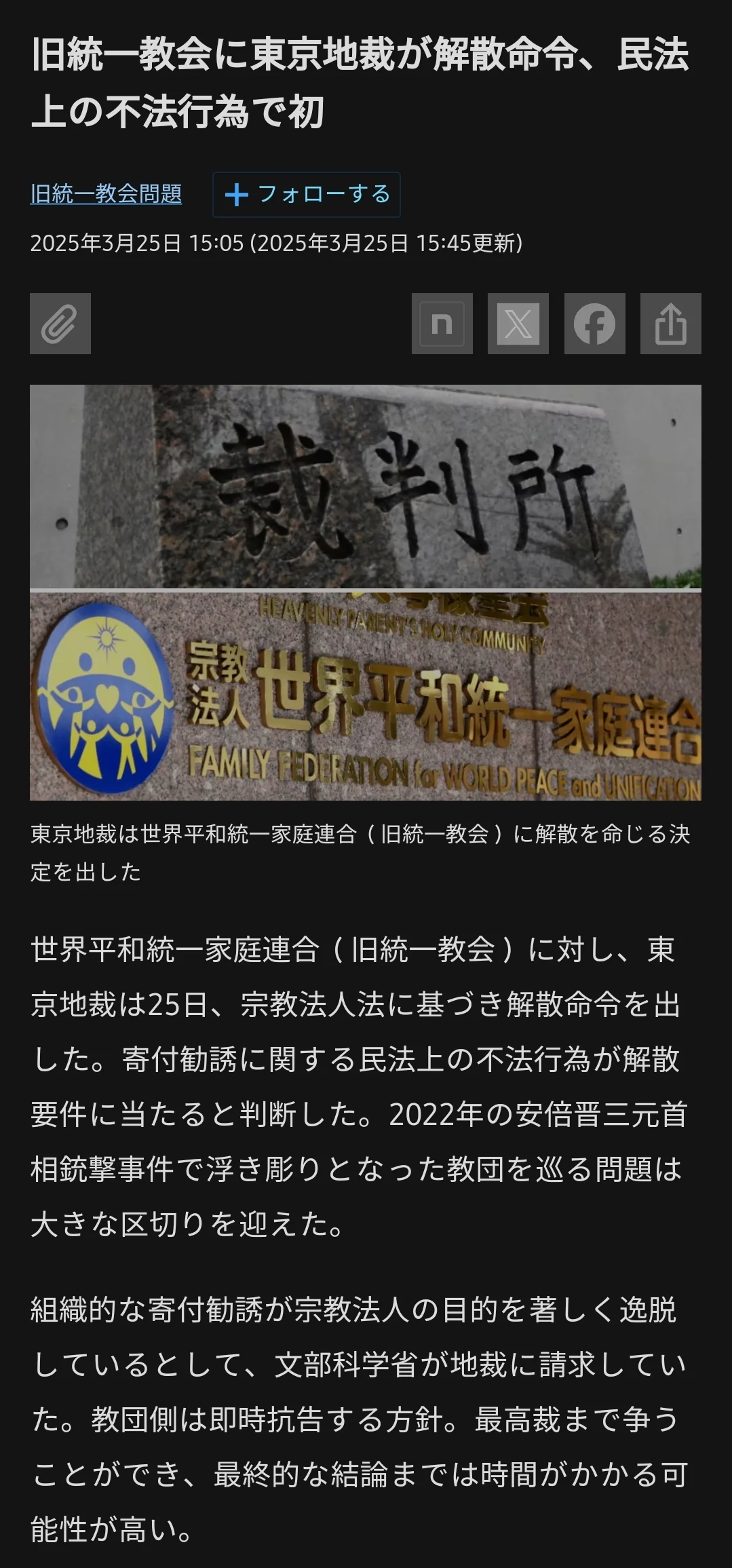This screenshot has height=1568, width=732.
Task: Open the general share menu icon
Action: (670, 324)
